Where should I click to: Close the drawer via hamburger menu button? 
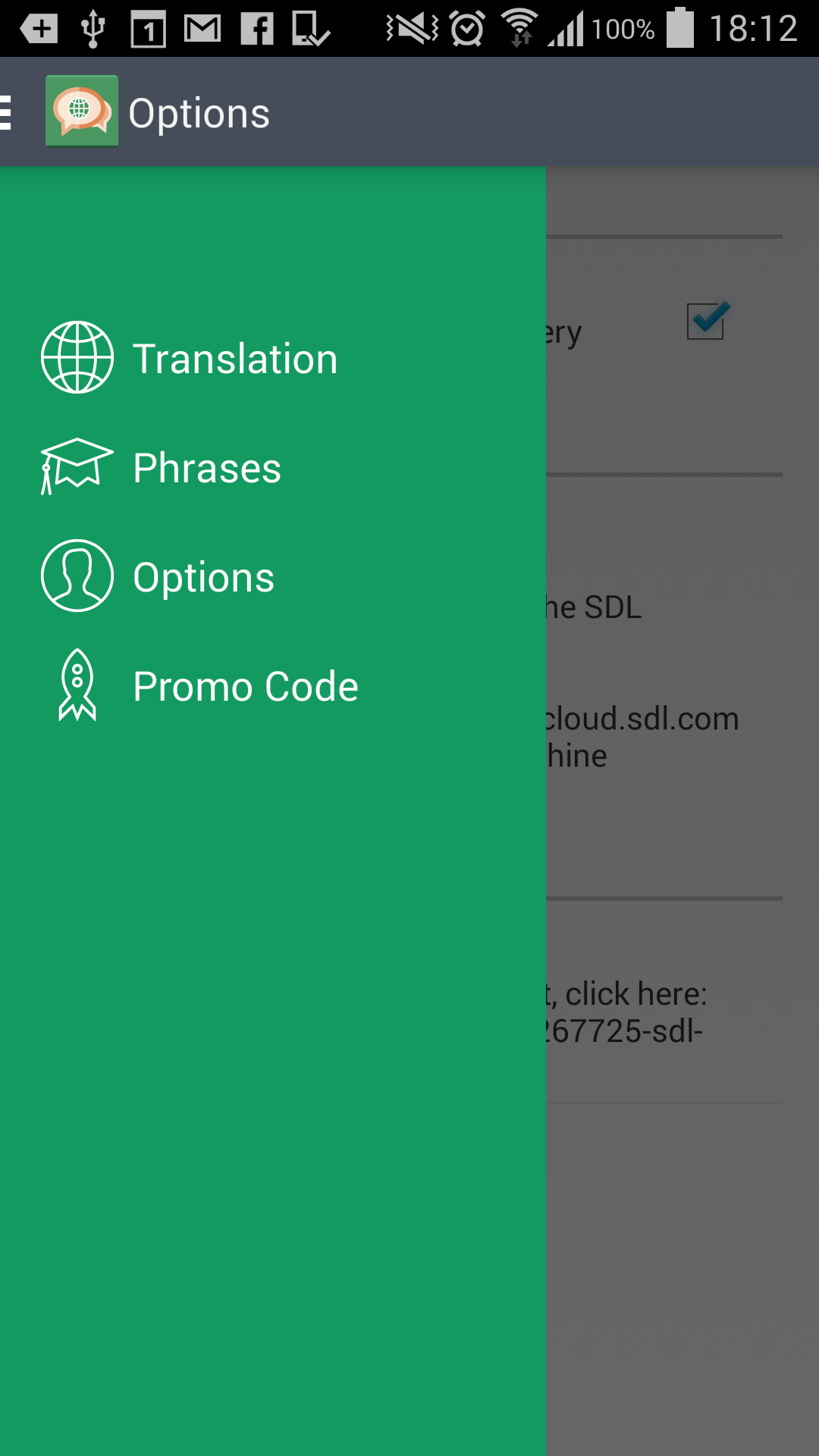point(8,114)
